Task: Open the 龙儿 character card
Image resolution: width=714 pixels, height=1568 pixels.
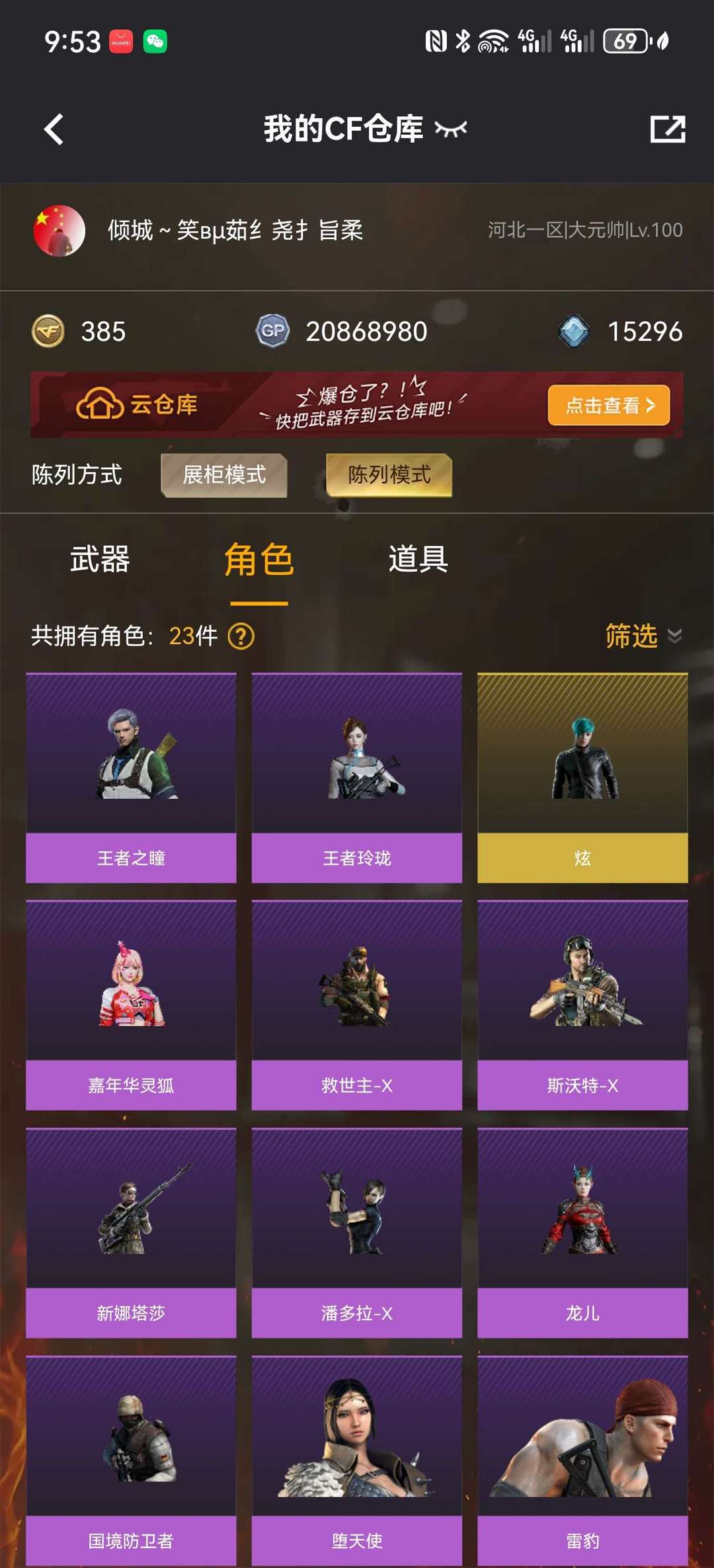Action: click(582, 1232)
